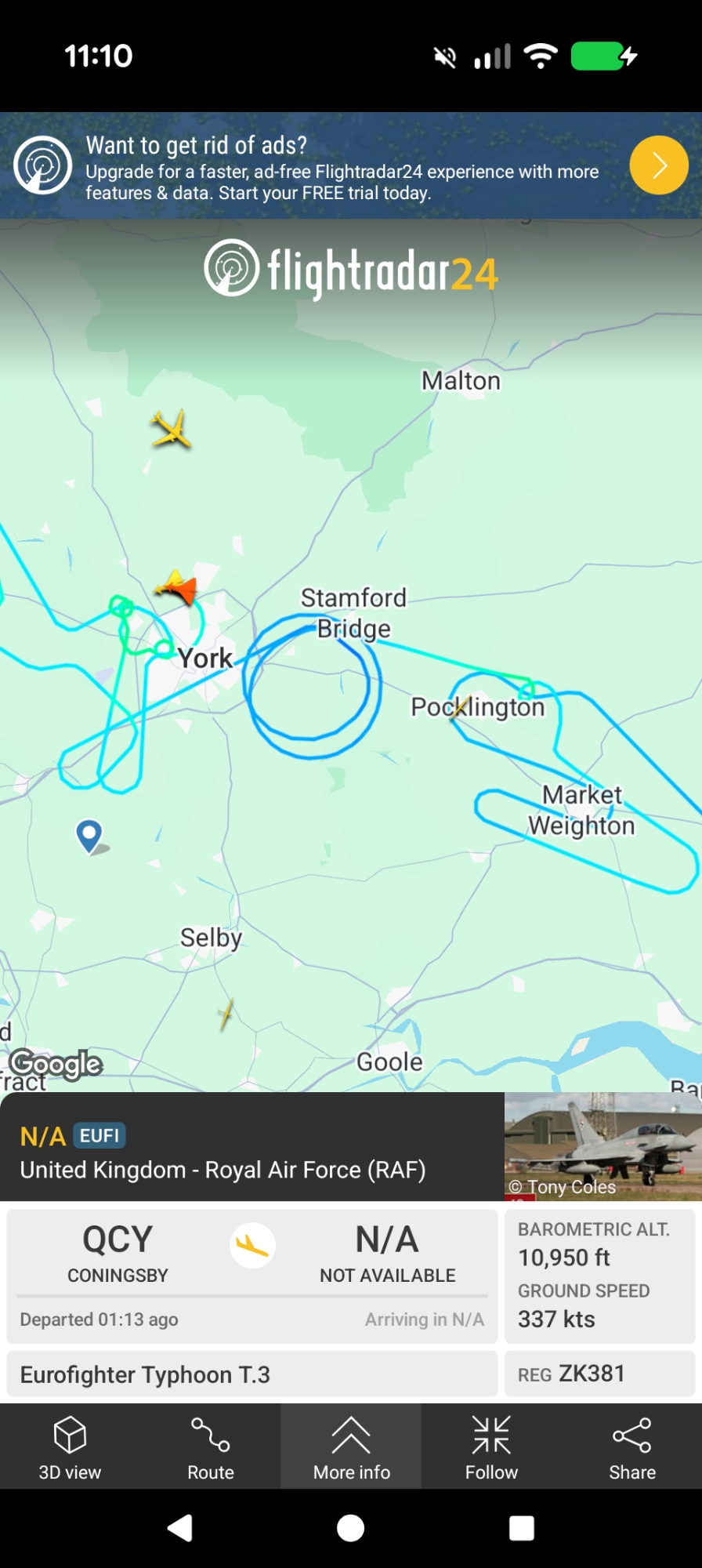Go back with system back button

pyautogui.click(x=180, y=1528)
